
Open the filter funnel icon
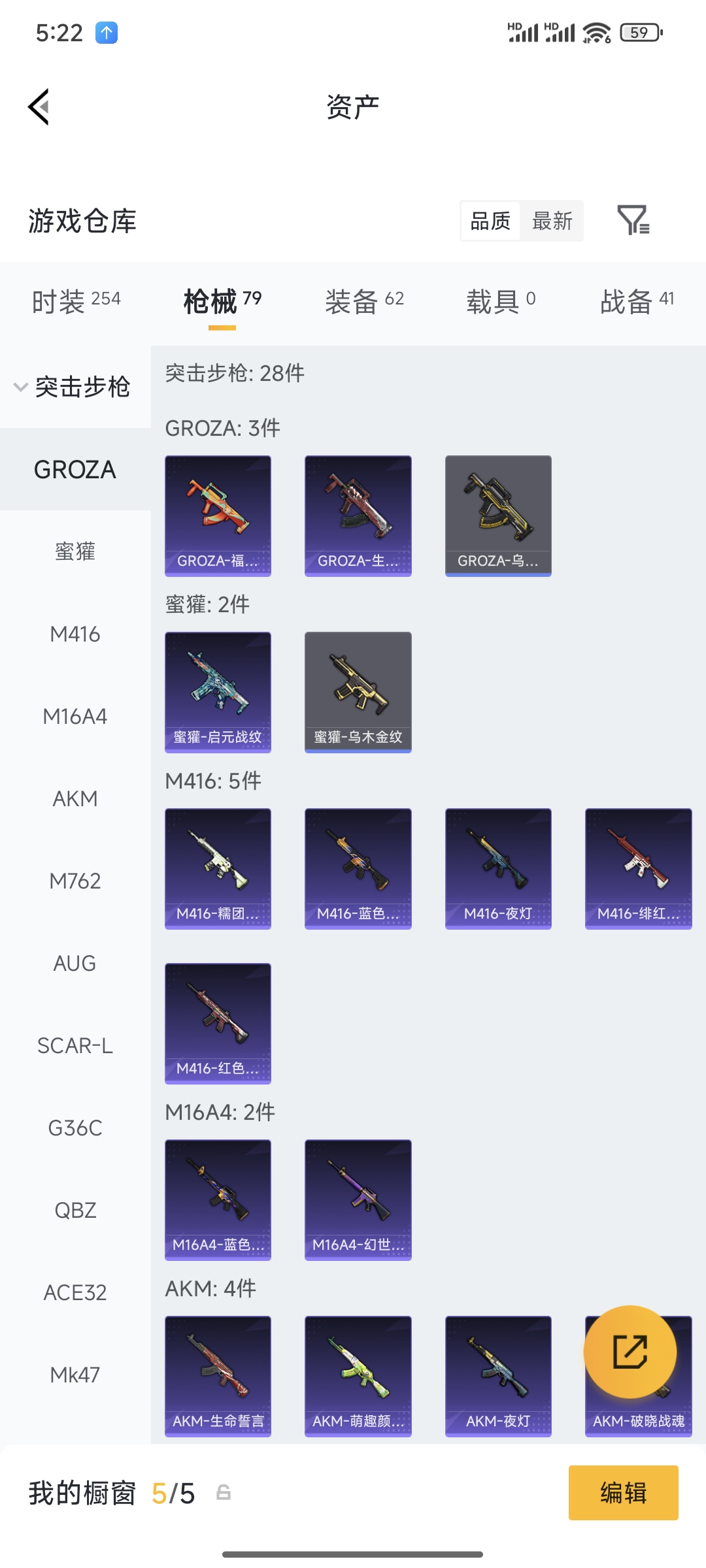click(x=633, y=220)
